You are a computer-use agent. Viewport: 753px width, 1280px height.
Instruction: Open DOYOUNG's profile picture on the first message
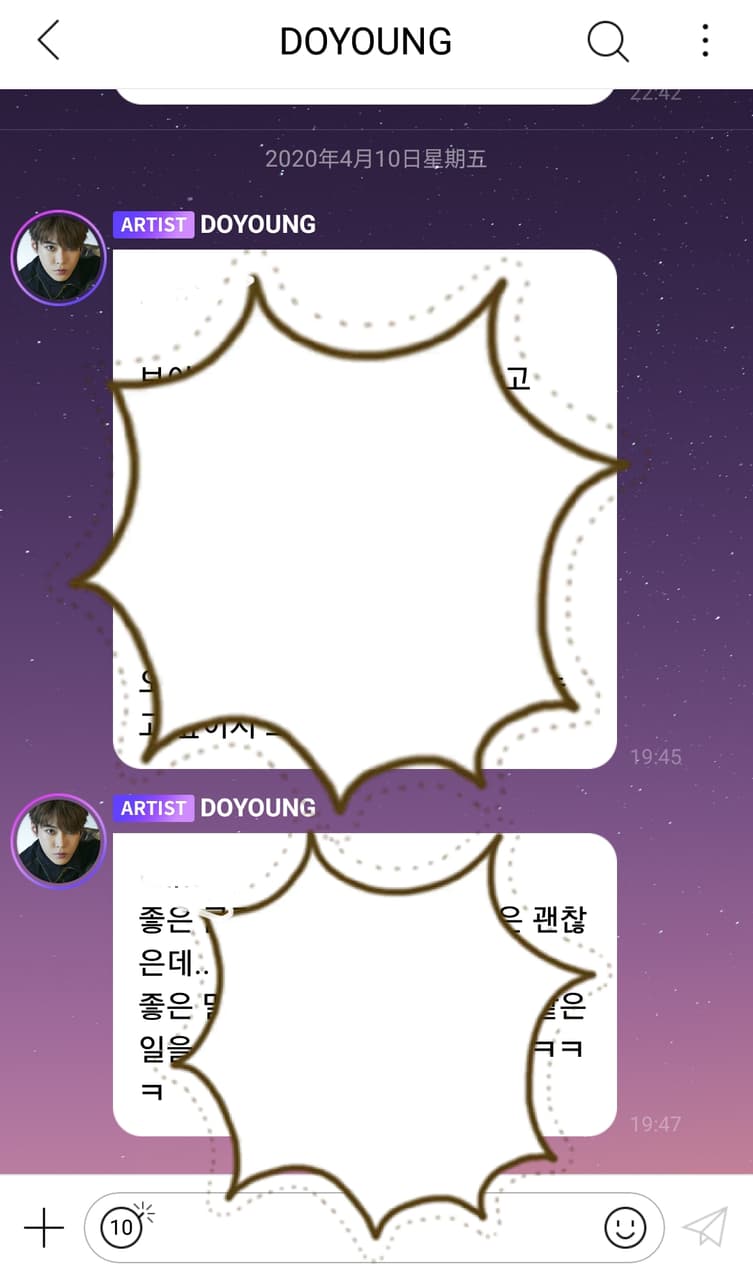[57, 257]
